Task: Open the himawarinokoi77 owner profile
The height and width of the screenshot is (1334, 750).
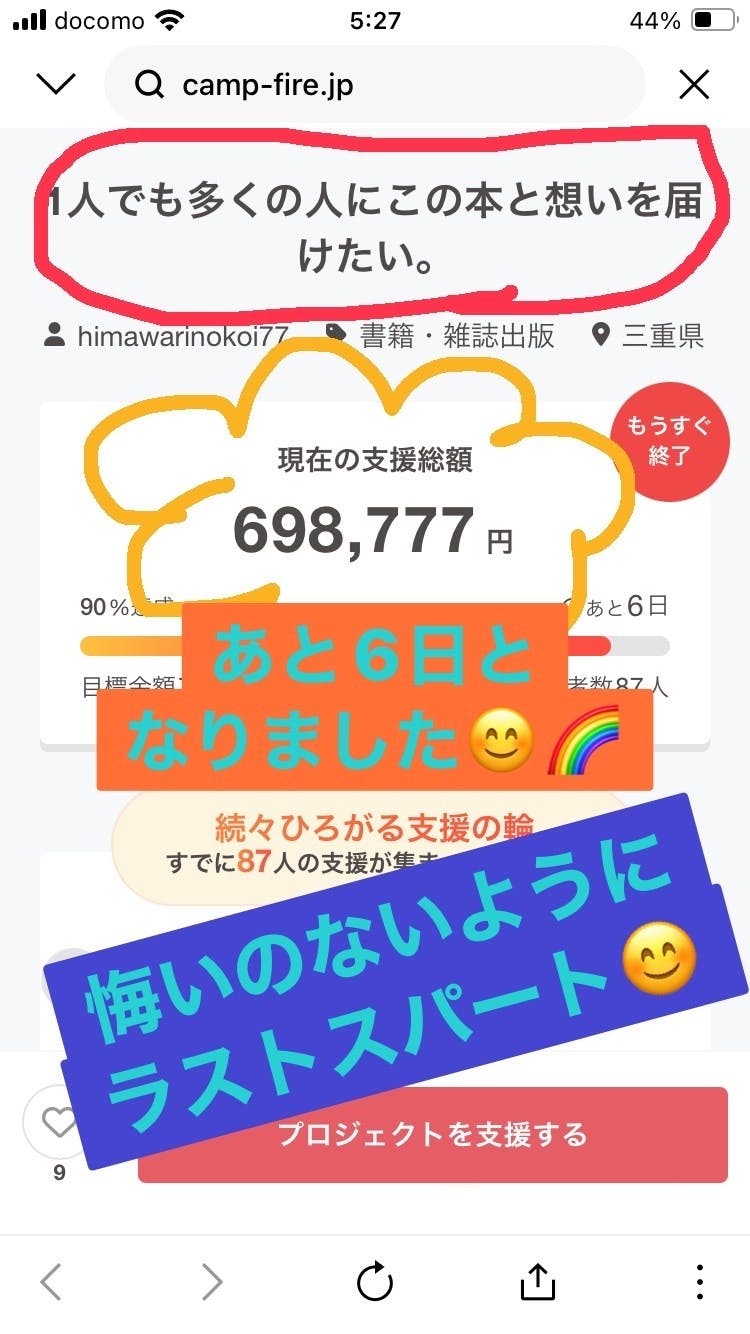Action: [168, 336]
